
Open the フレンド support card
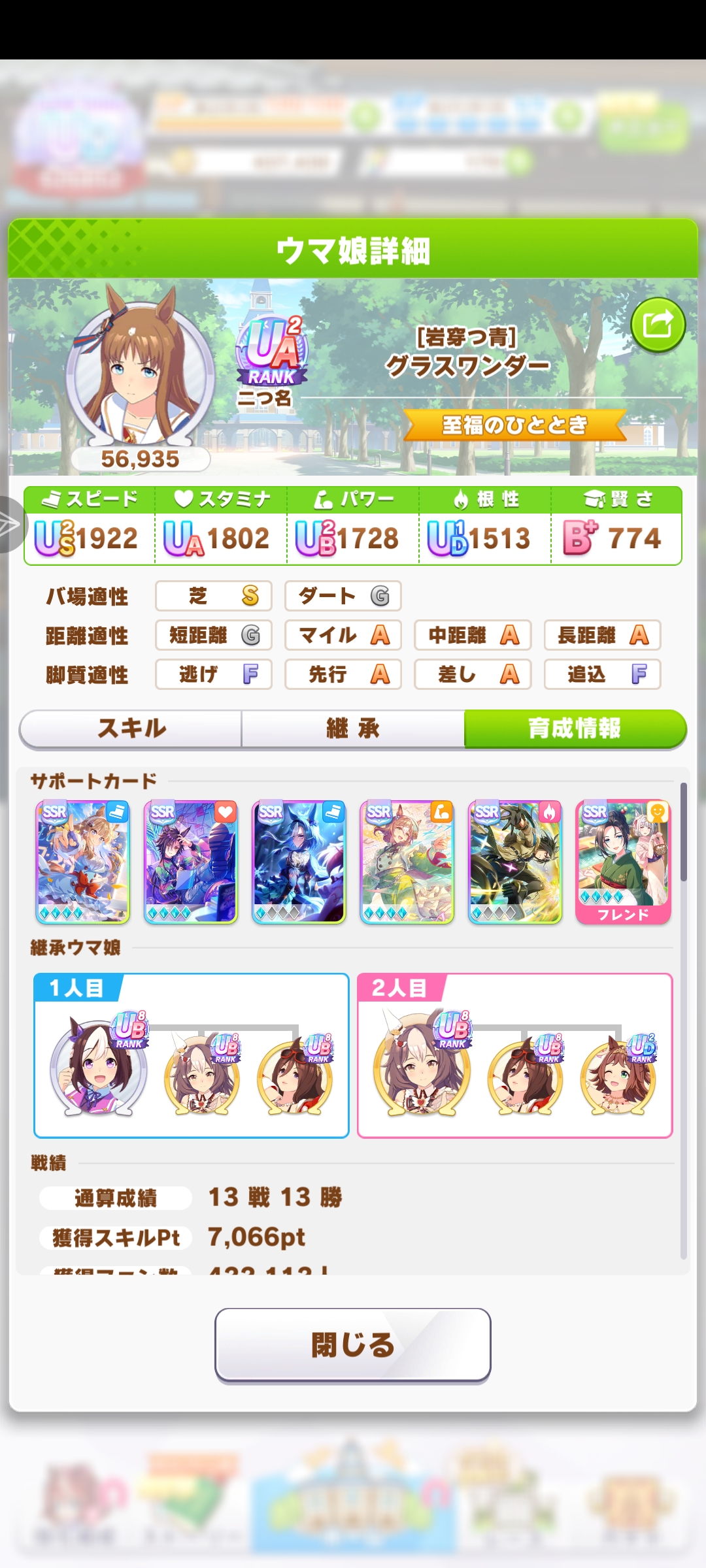click(x=623, y=862)
